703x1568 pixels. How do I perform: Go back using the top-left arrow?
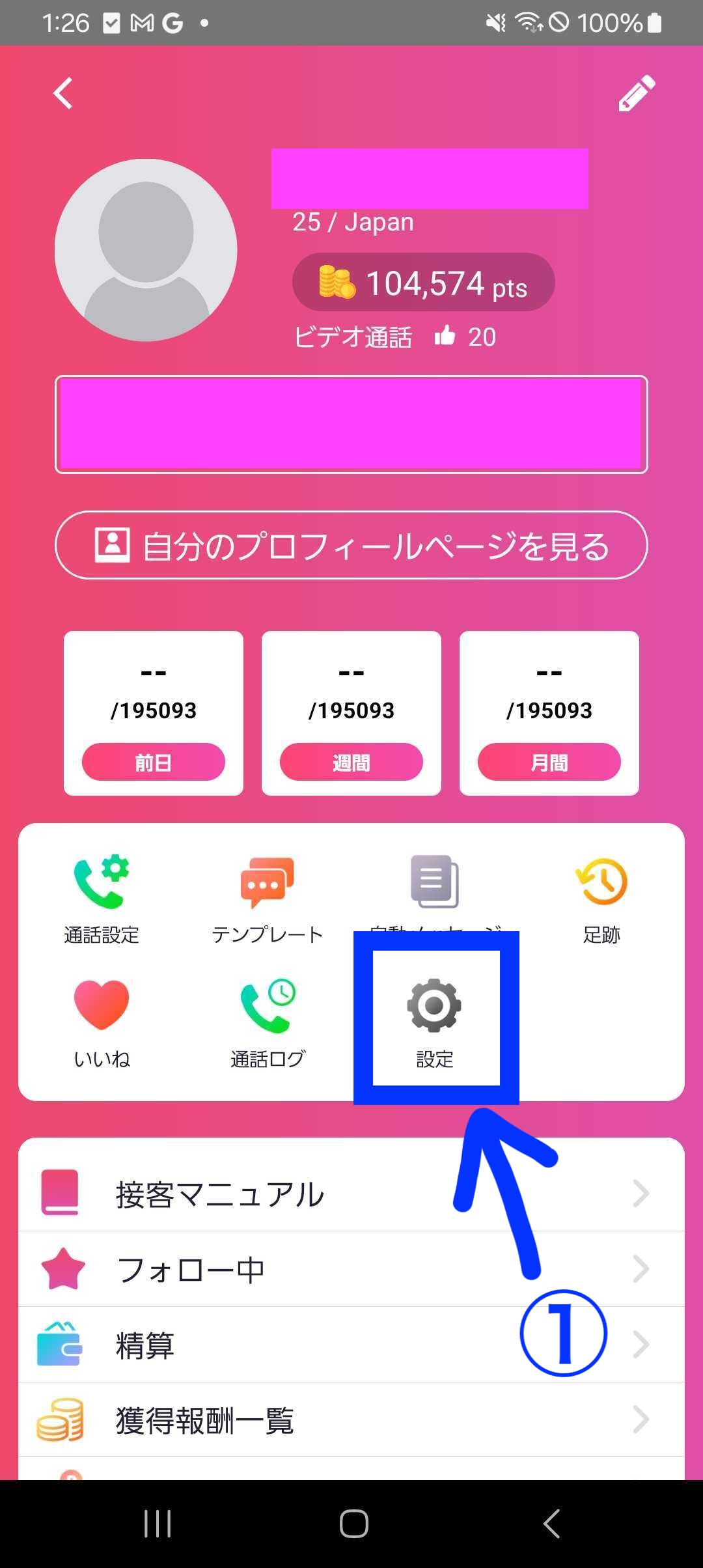pos(63,94)
